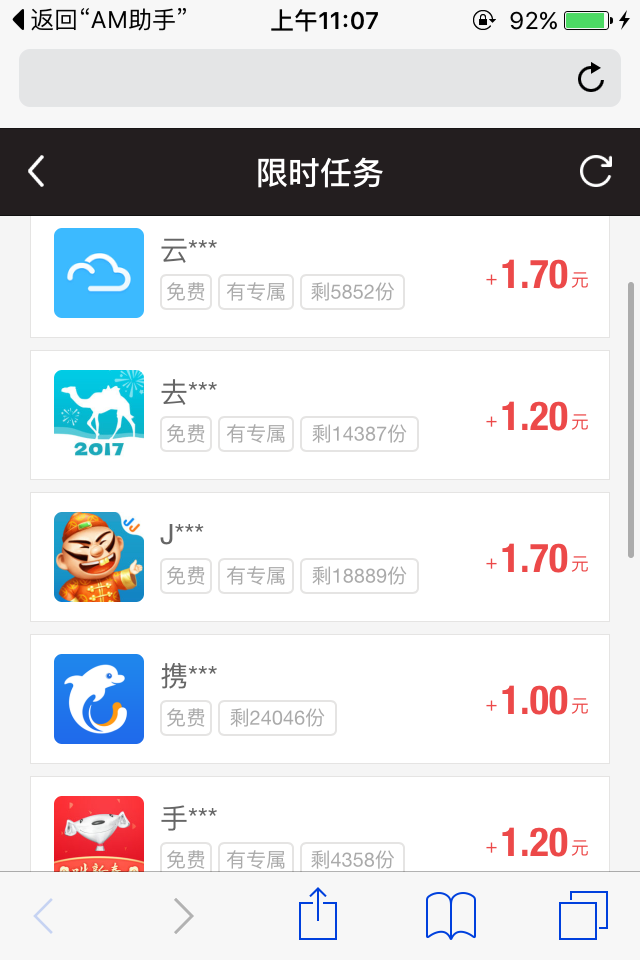The width and height of the screenshot is (640, 960).
Task: Open the 携*** task worth 1.00元
Action: (x=320, y=699)
